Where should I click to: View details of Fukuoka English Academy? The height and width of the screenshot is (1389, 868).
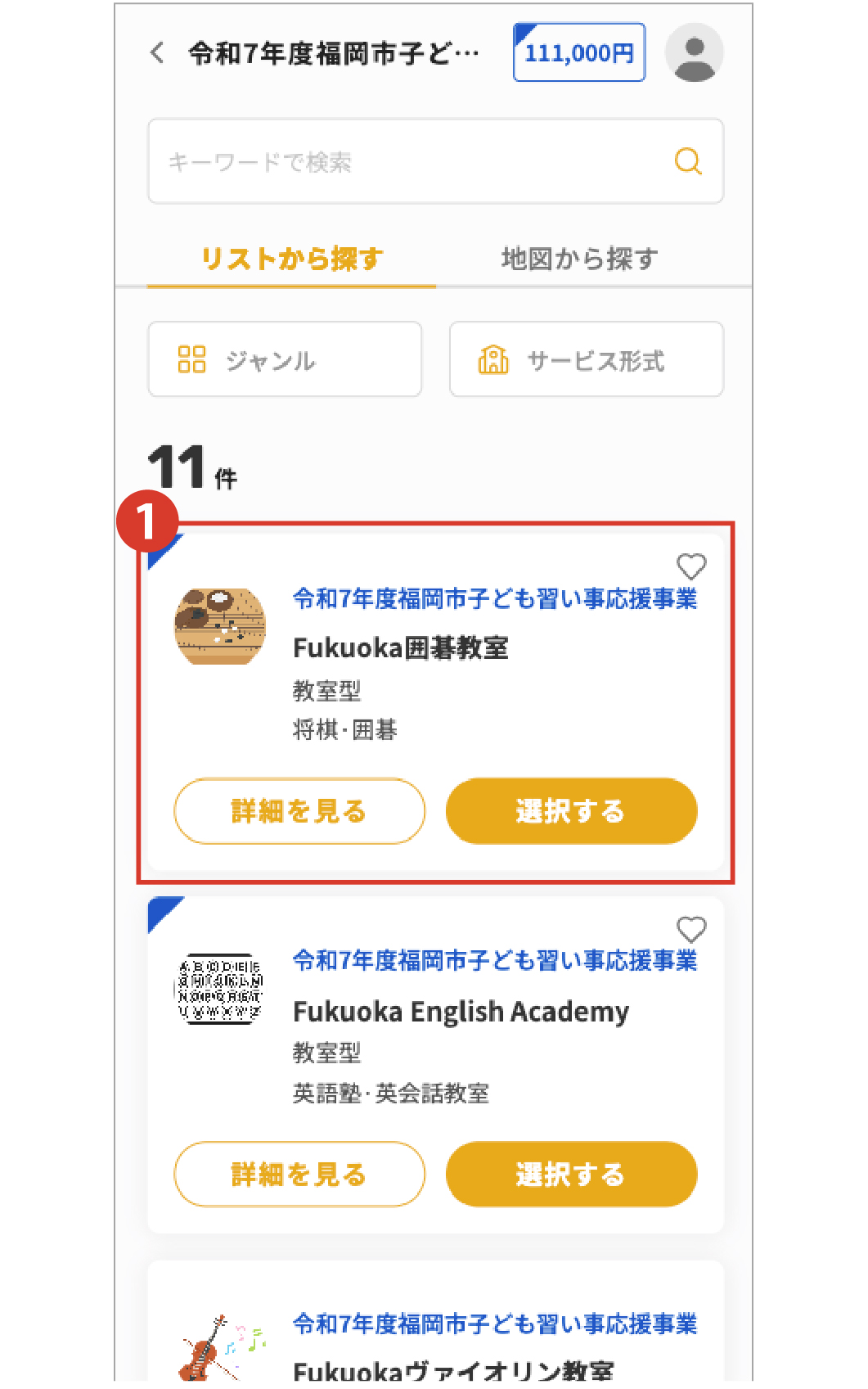299,1174
